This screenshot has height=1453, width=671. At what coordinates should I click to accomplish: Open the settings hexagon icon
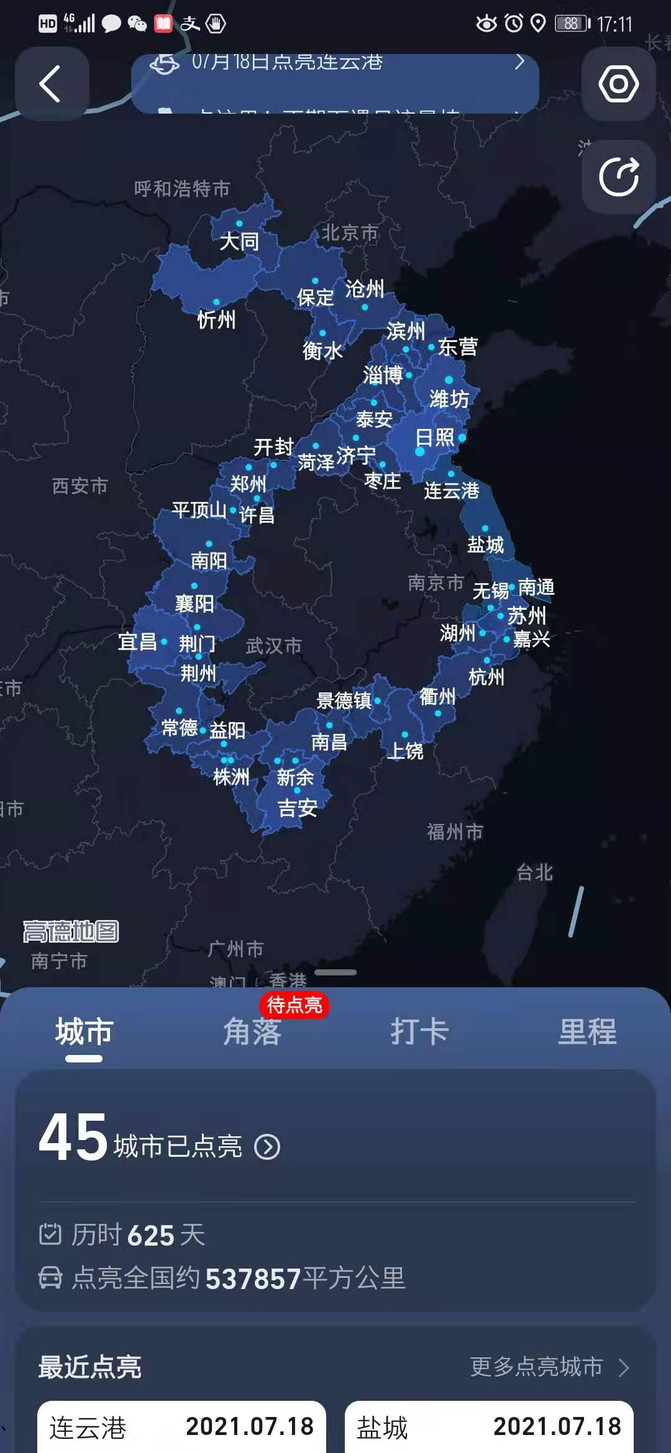coord(618,84)
